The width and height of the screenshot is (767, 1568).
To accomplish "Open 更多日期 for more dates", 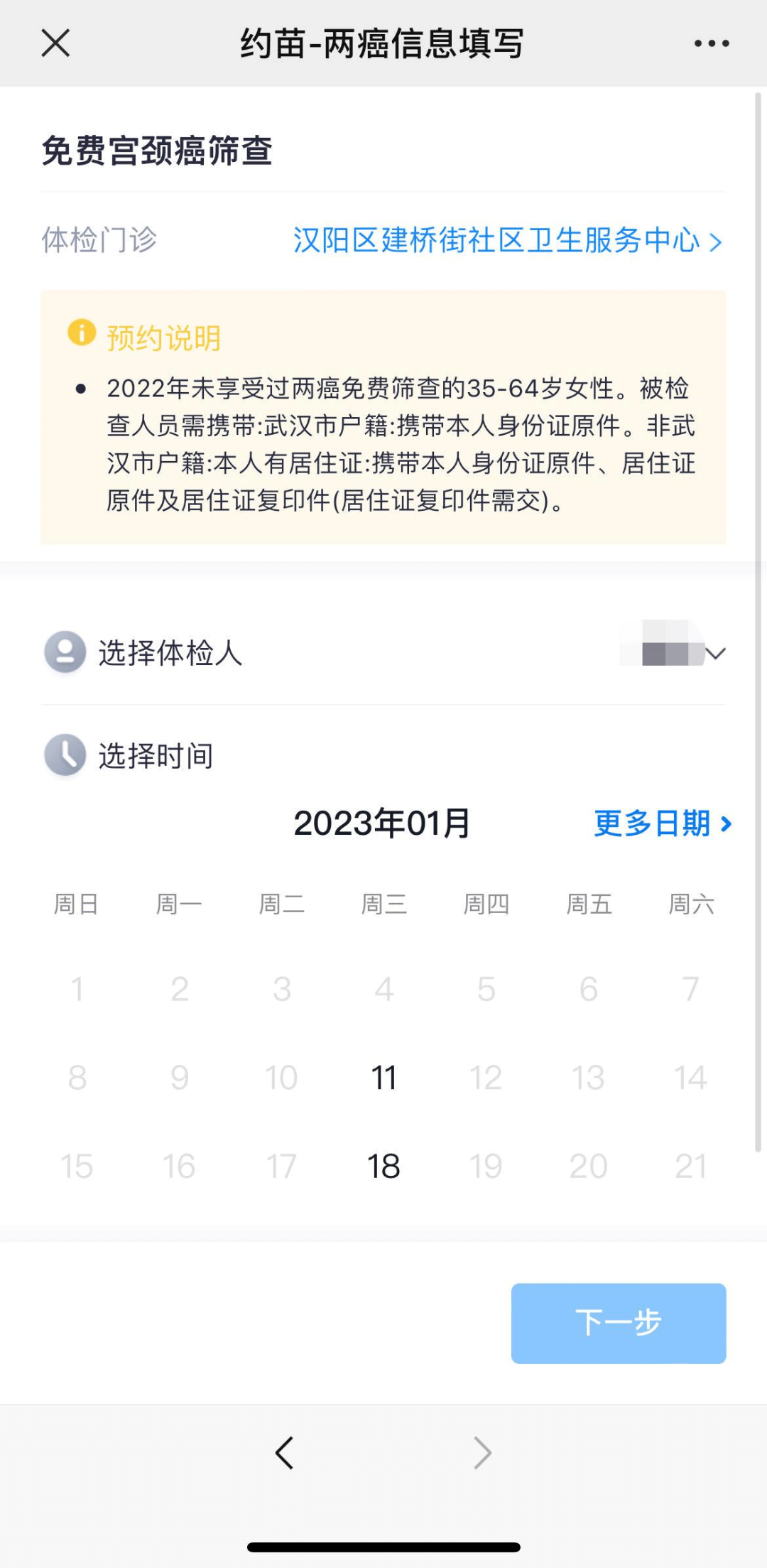I will click(x=663, y=823).
